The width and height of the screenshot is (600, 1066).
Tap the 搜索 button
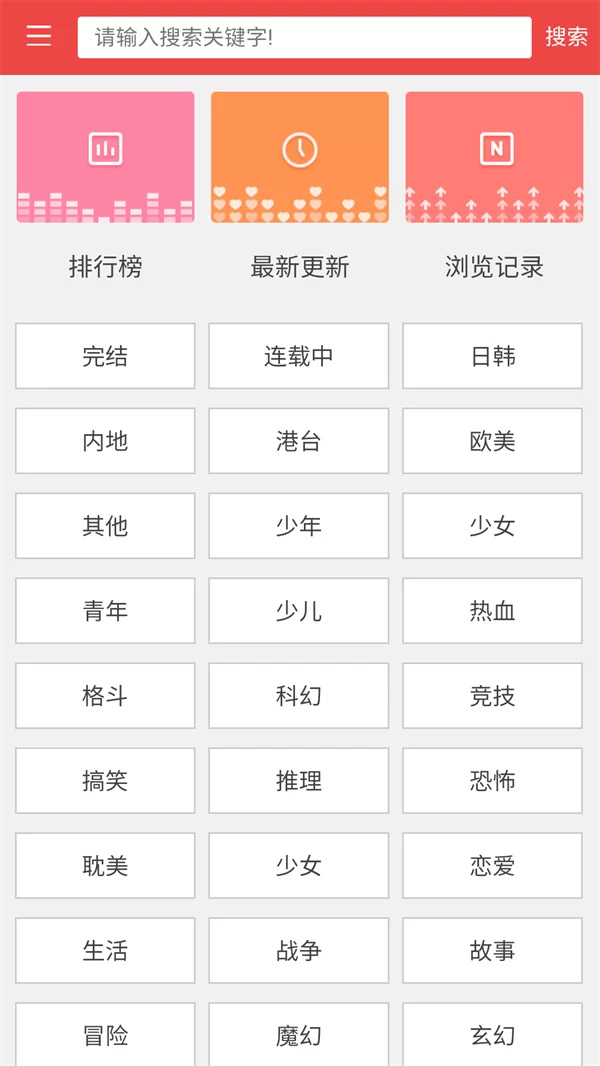(x=566, y=38)
